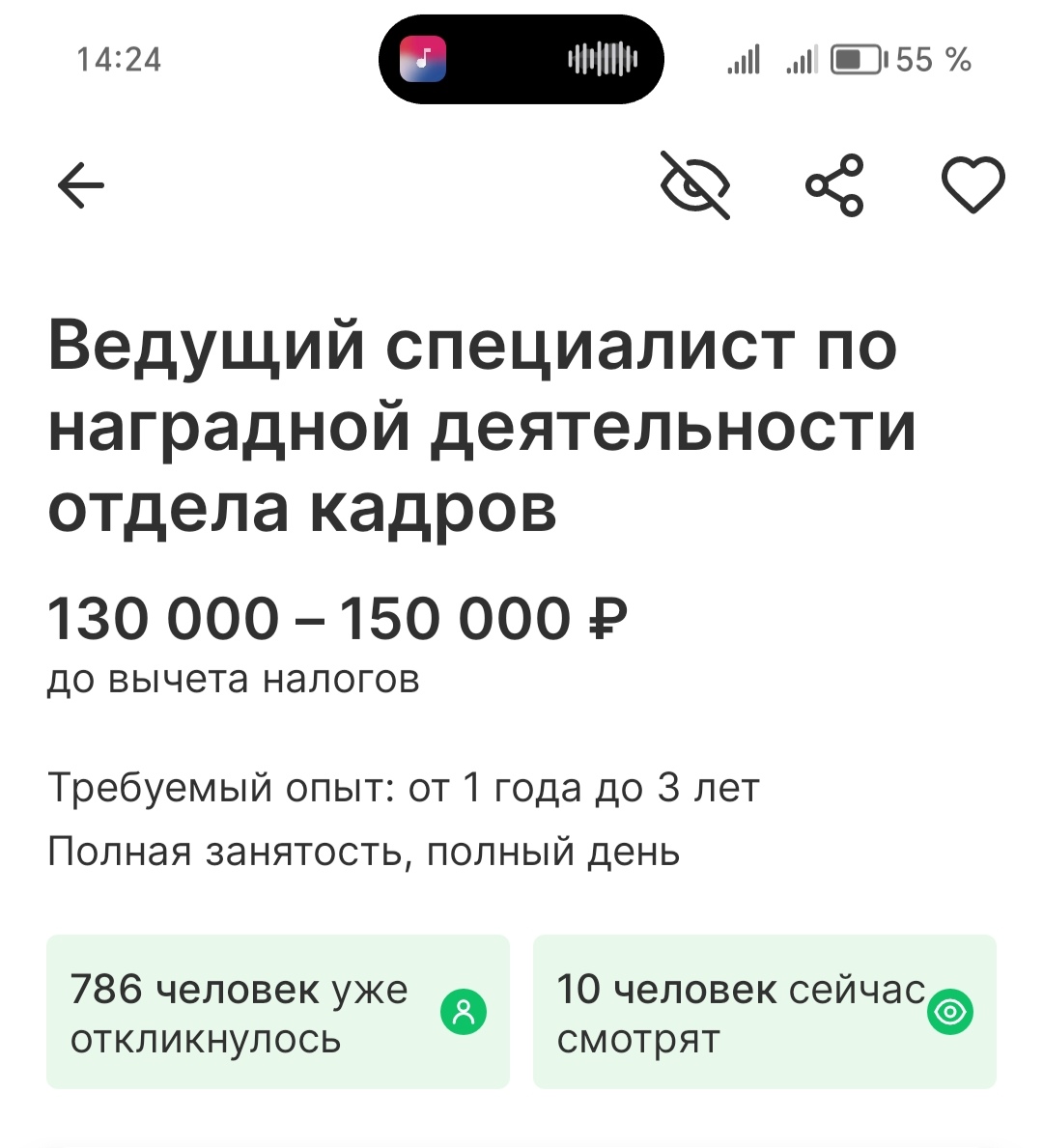Add the vacancy to favorites
This screenshot has width=1043, height=1148.
coord(973,184)
